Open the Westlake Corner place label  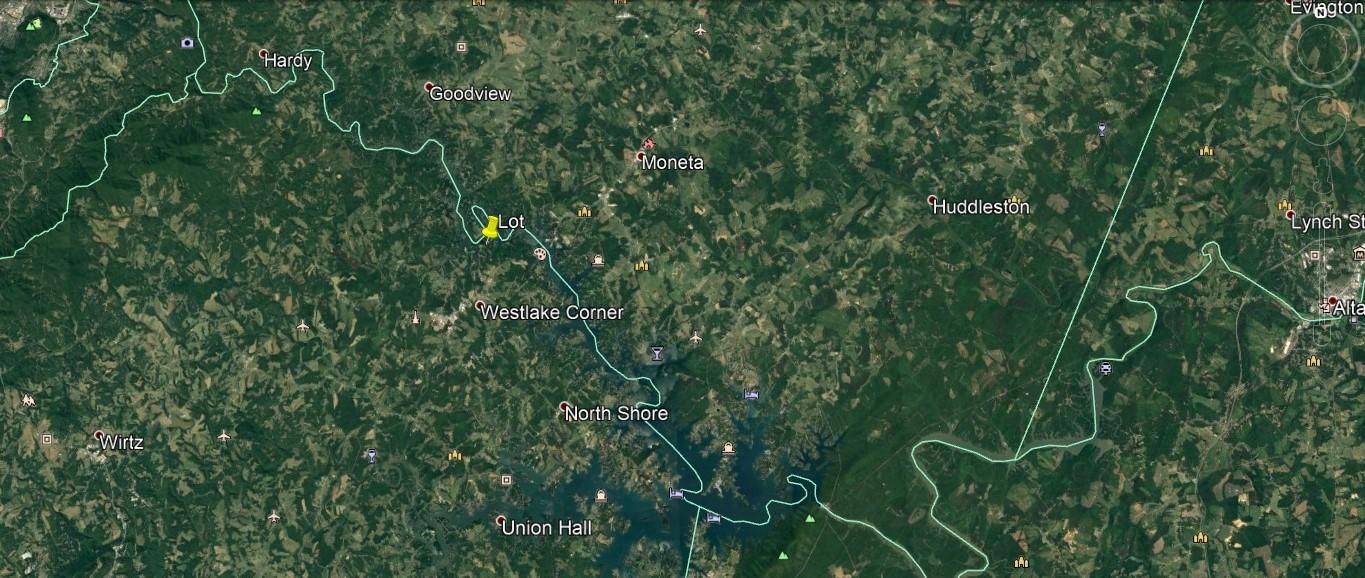click(x=551, y=313)
